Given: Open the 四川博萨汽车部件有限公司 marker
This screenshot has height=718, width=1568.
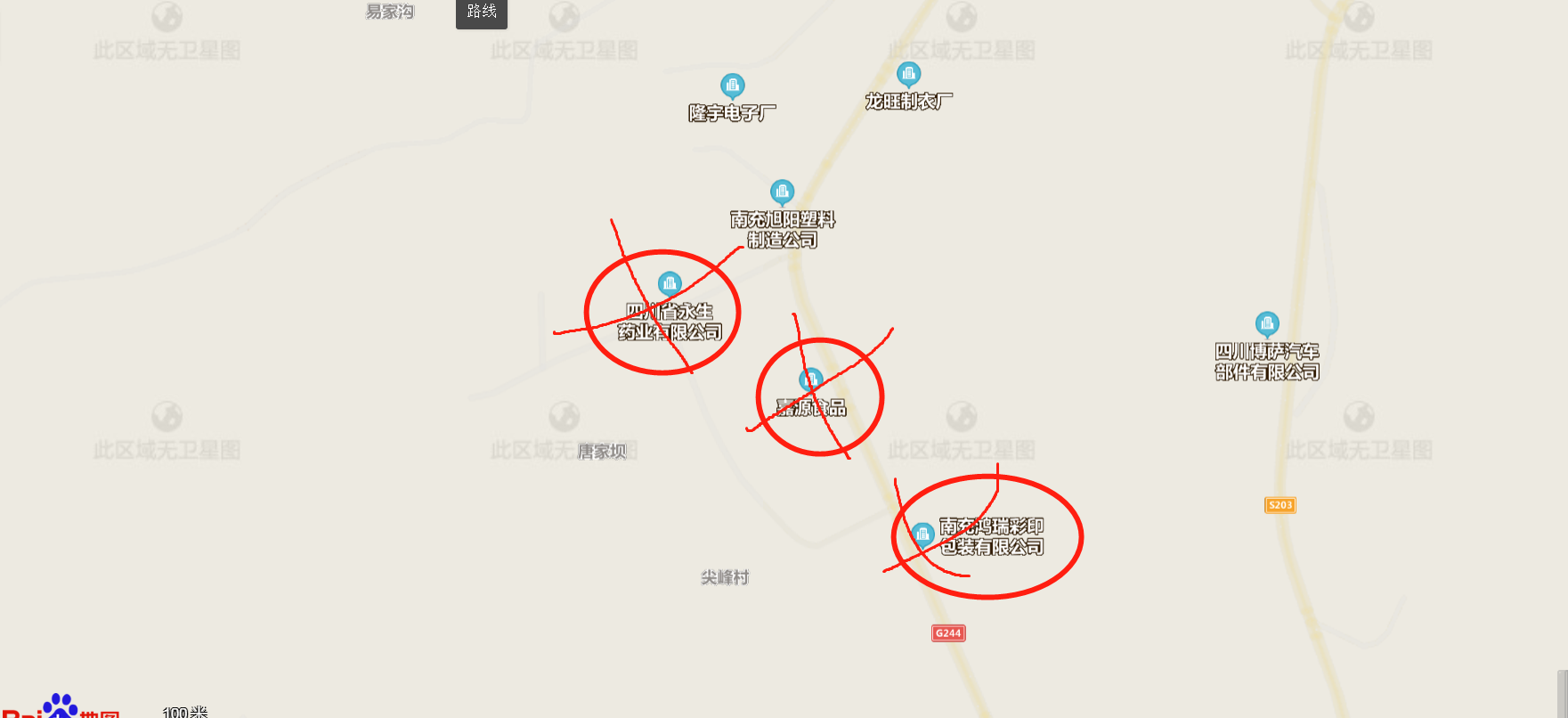Looking at the screenshot, I should (1267, 323).
